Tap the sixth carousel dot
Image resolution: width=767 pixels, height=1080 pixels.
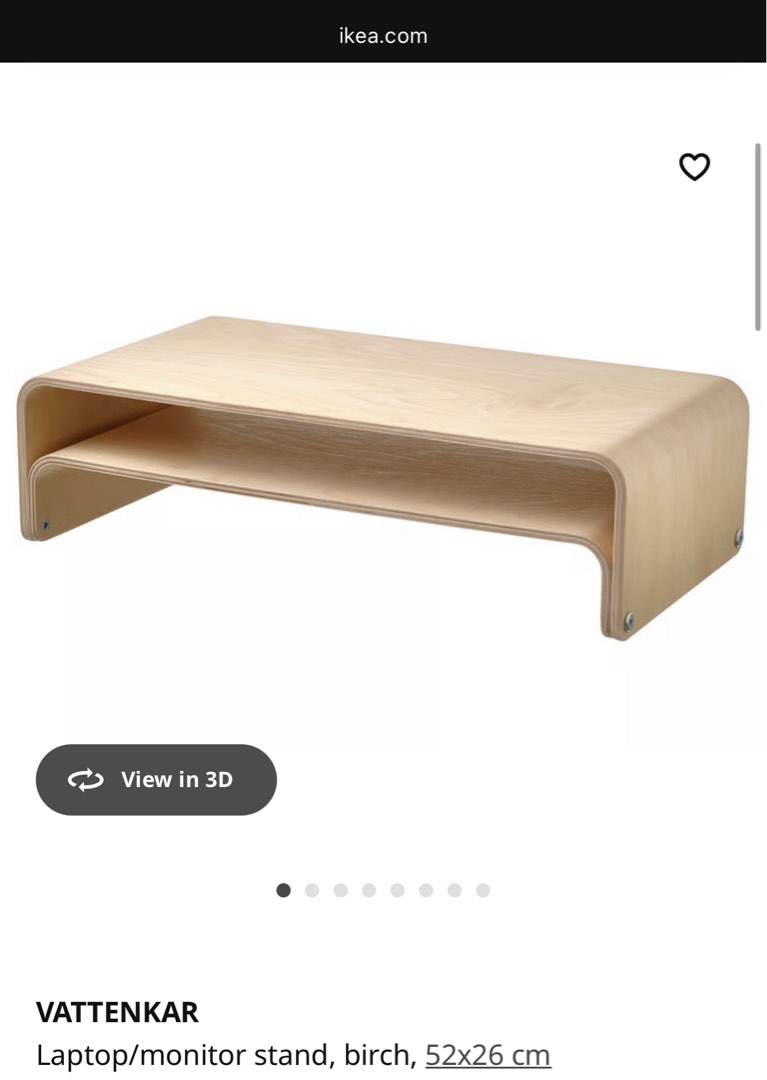point(426,886)
